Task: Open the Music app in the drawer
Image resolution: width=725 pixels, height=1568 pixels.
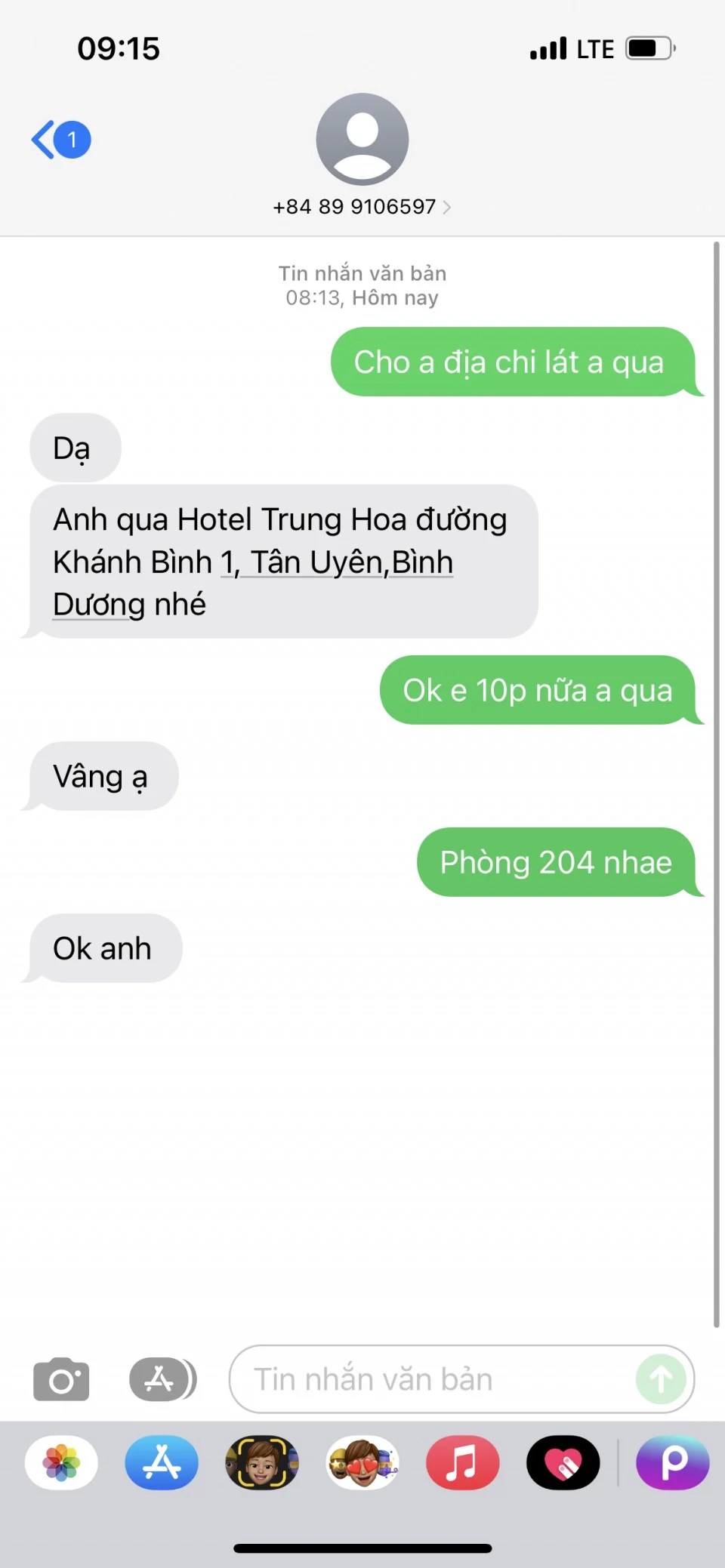Action: [x=462, y=1462]
